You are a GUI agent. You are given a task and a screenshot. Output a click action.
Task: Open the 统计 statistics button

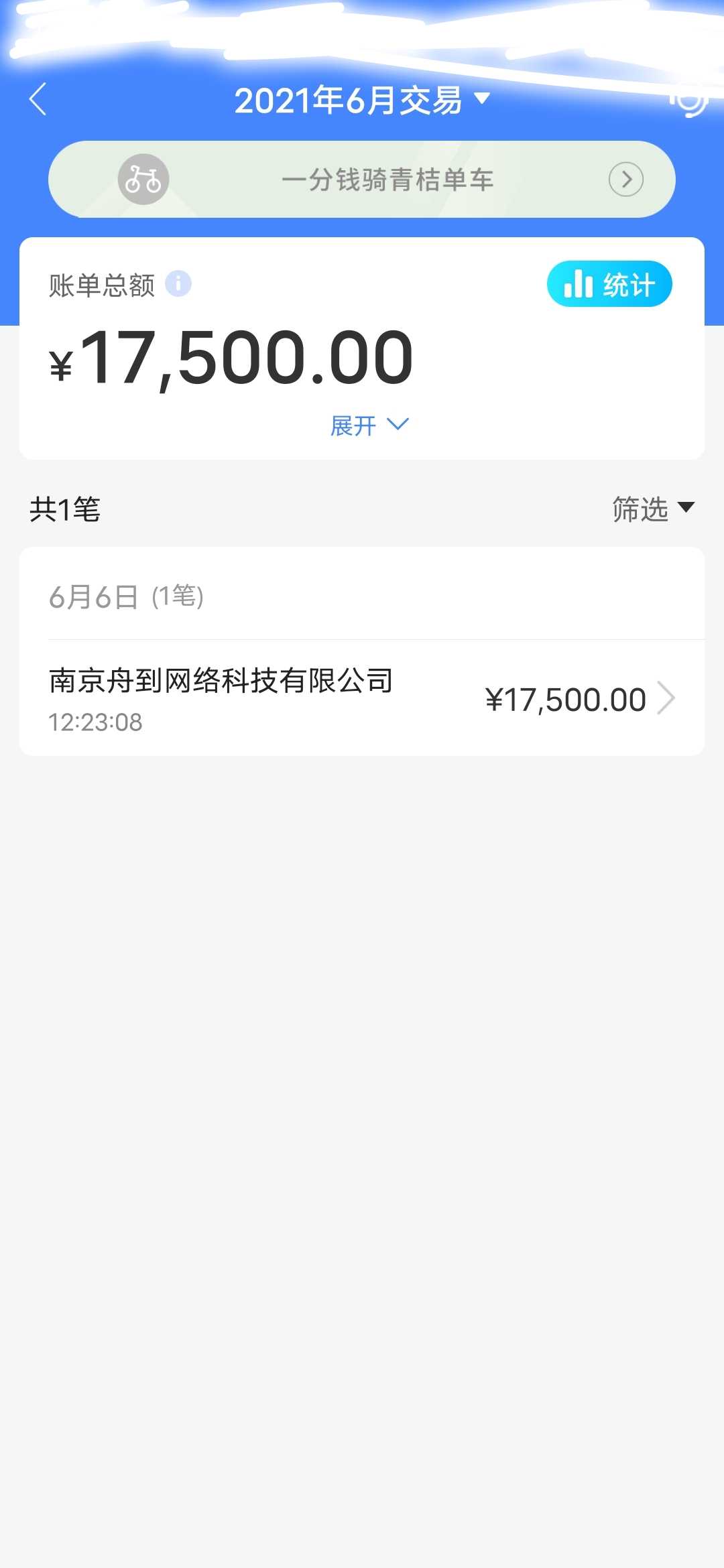(x=609, y=284)
